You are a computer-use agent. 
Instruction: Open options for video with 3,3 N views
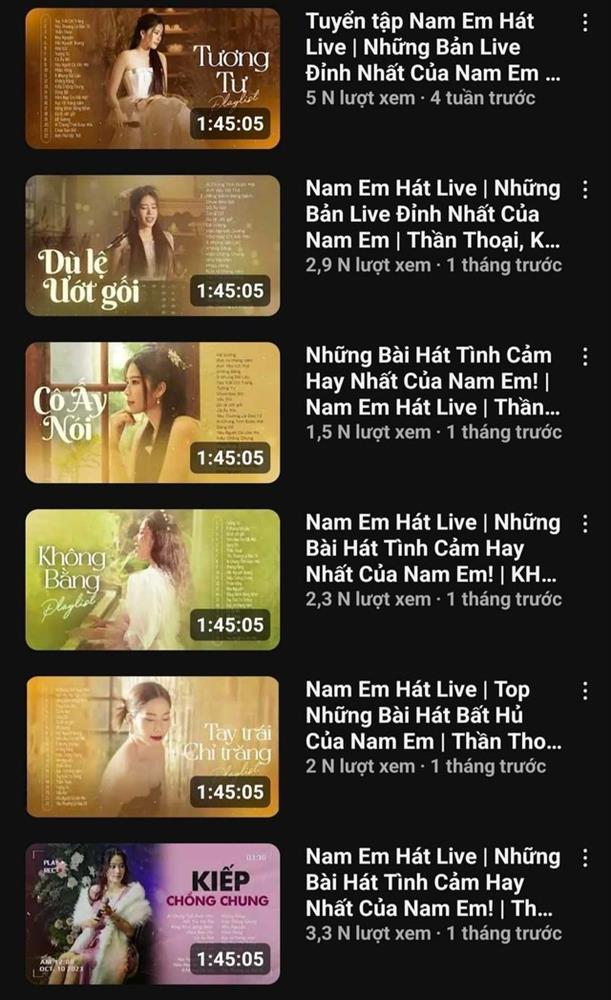586,857
